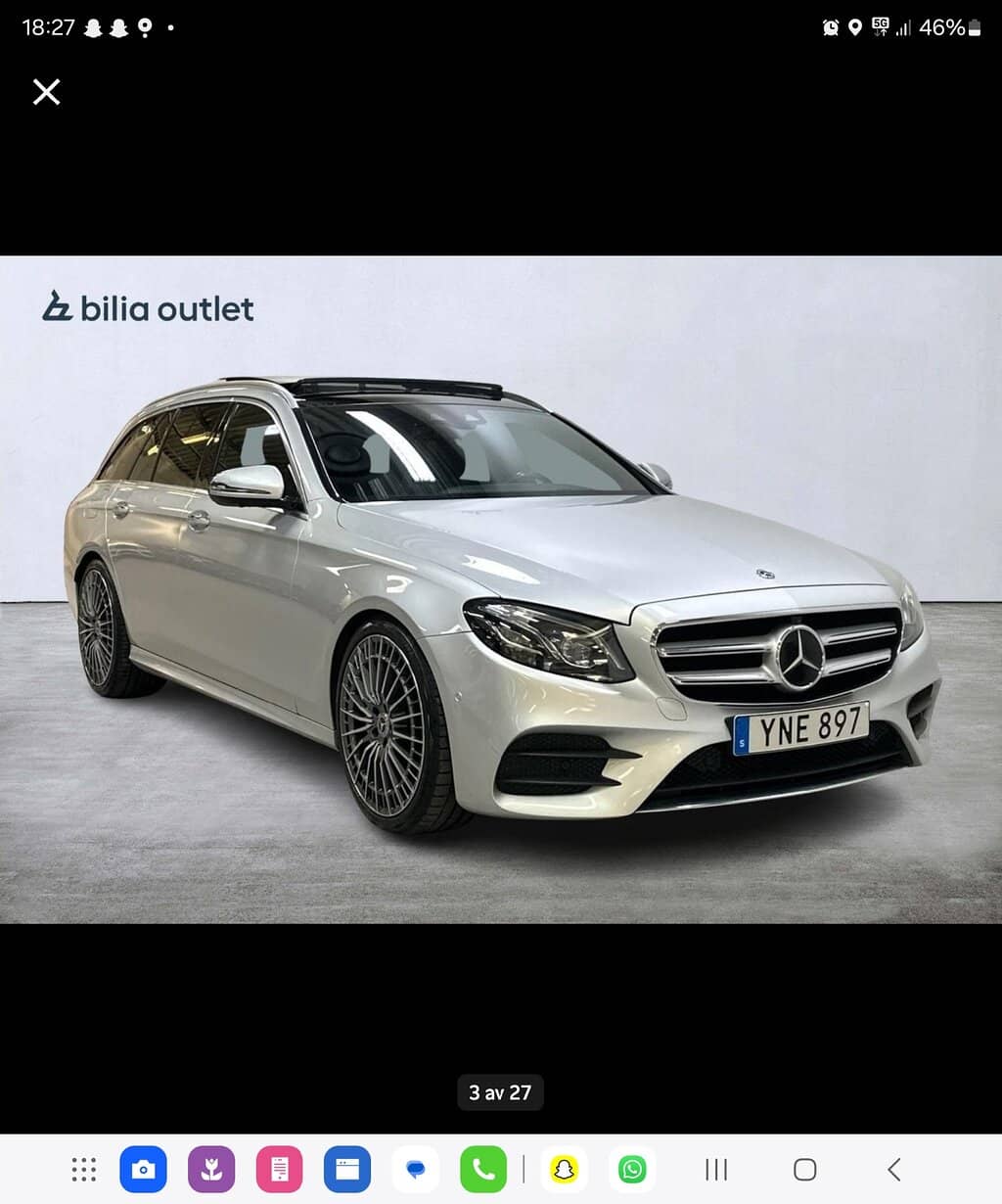The width and height of the screenshot is (1002, 1204).
Task: Open the Gallery app from taskbar
Action: click(x=211, y=1169)
